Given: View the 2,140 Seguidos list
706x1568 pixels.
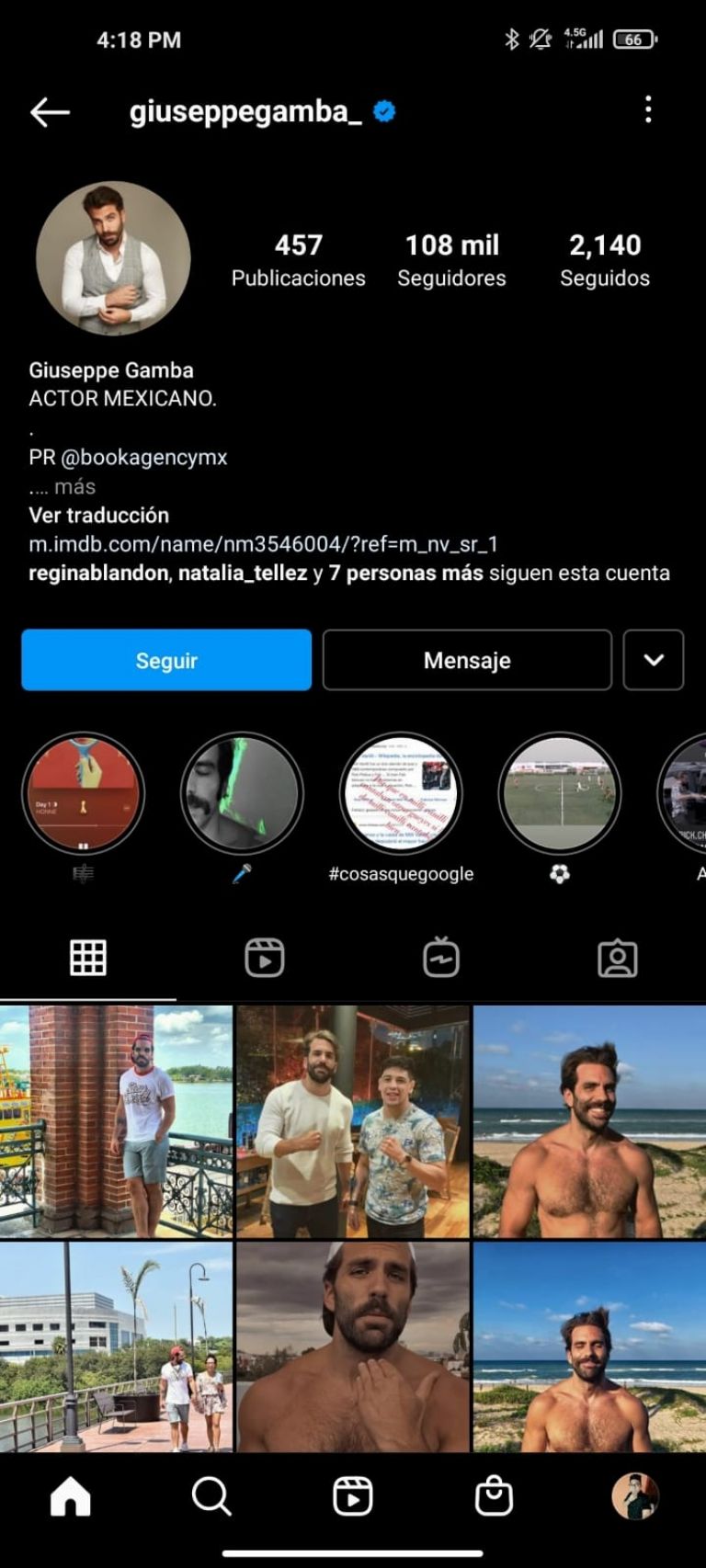Looking at the screenshot, I should coord(605,259).
